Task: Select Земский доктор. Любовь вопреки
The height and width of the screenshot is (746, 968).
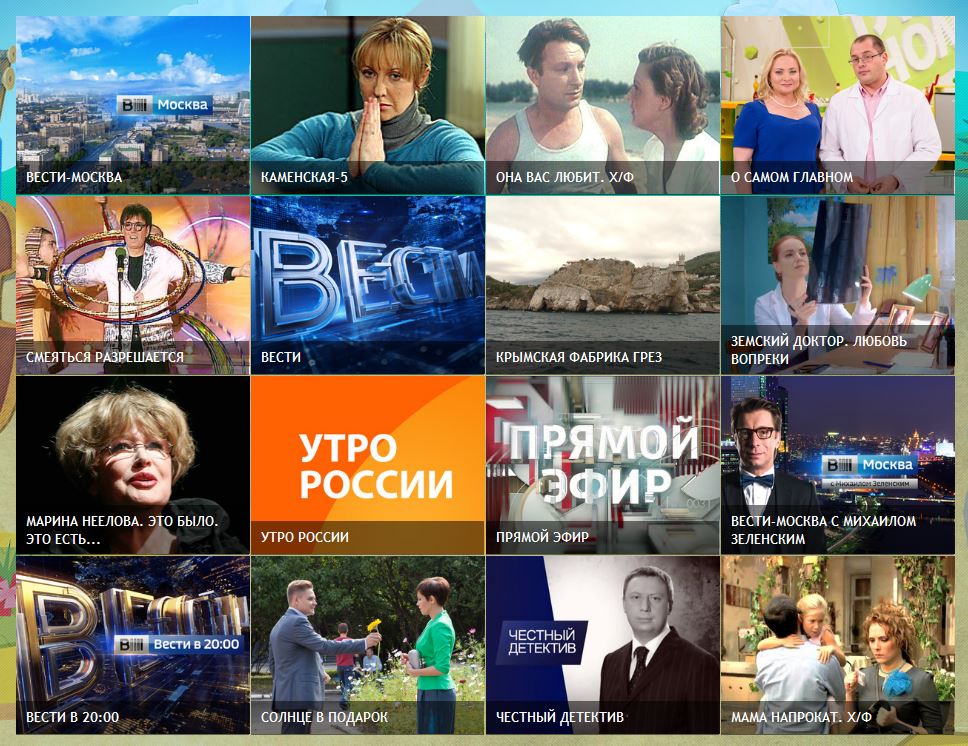Action: (x=837, y=285)
